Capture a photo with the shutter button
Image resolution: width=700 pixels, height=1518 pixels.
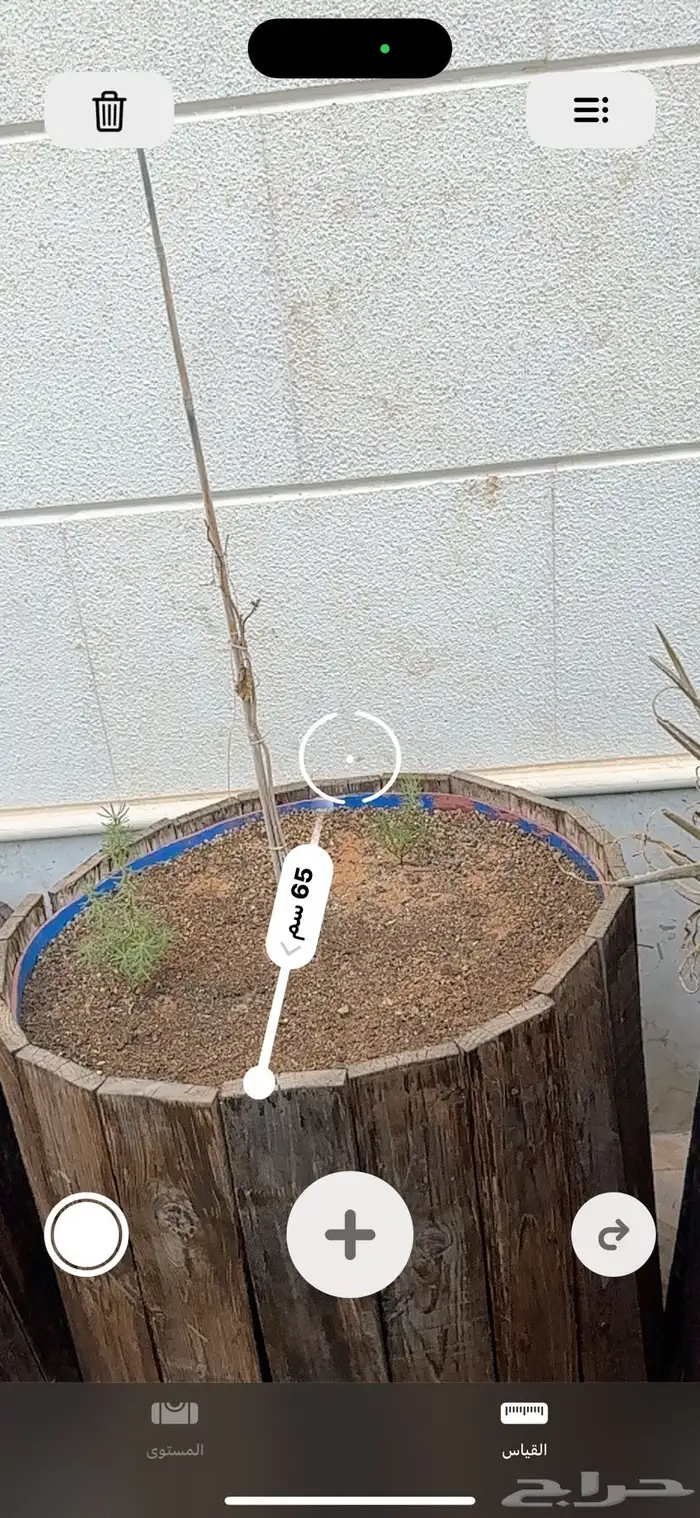87,1234
